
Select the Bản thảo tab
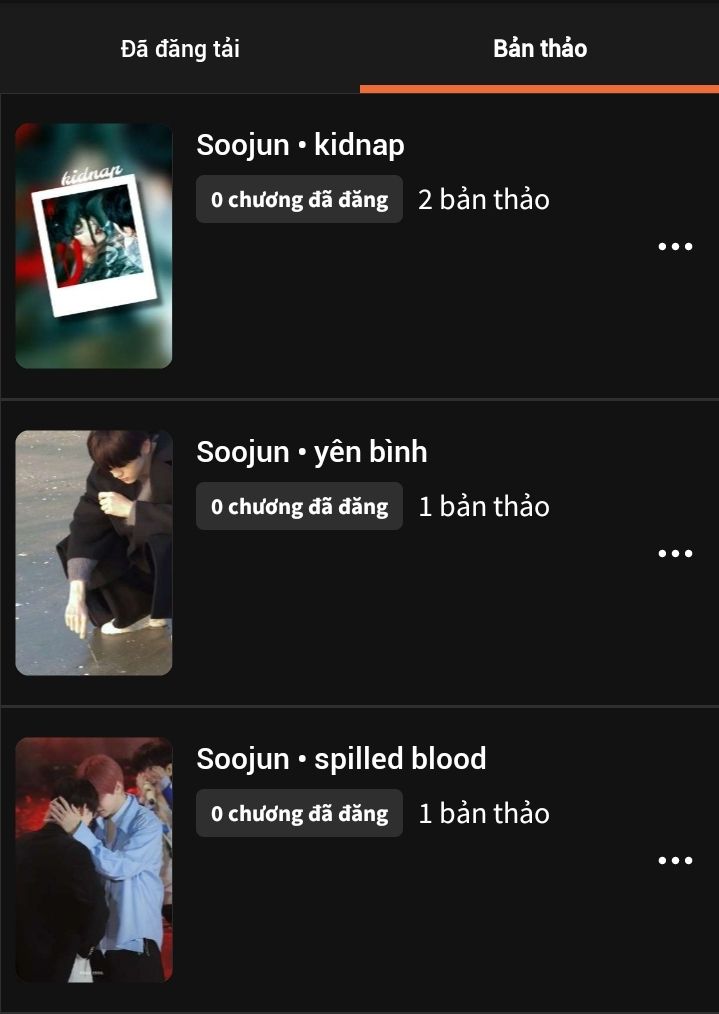tap(540, 48)
